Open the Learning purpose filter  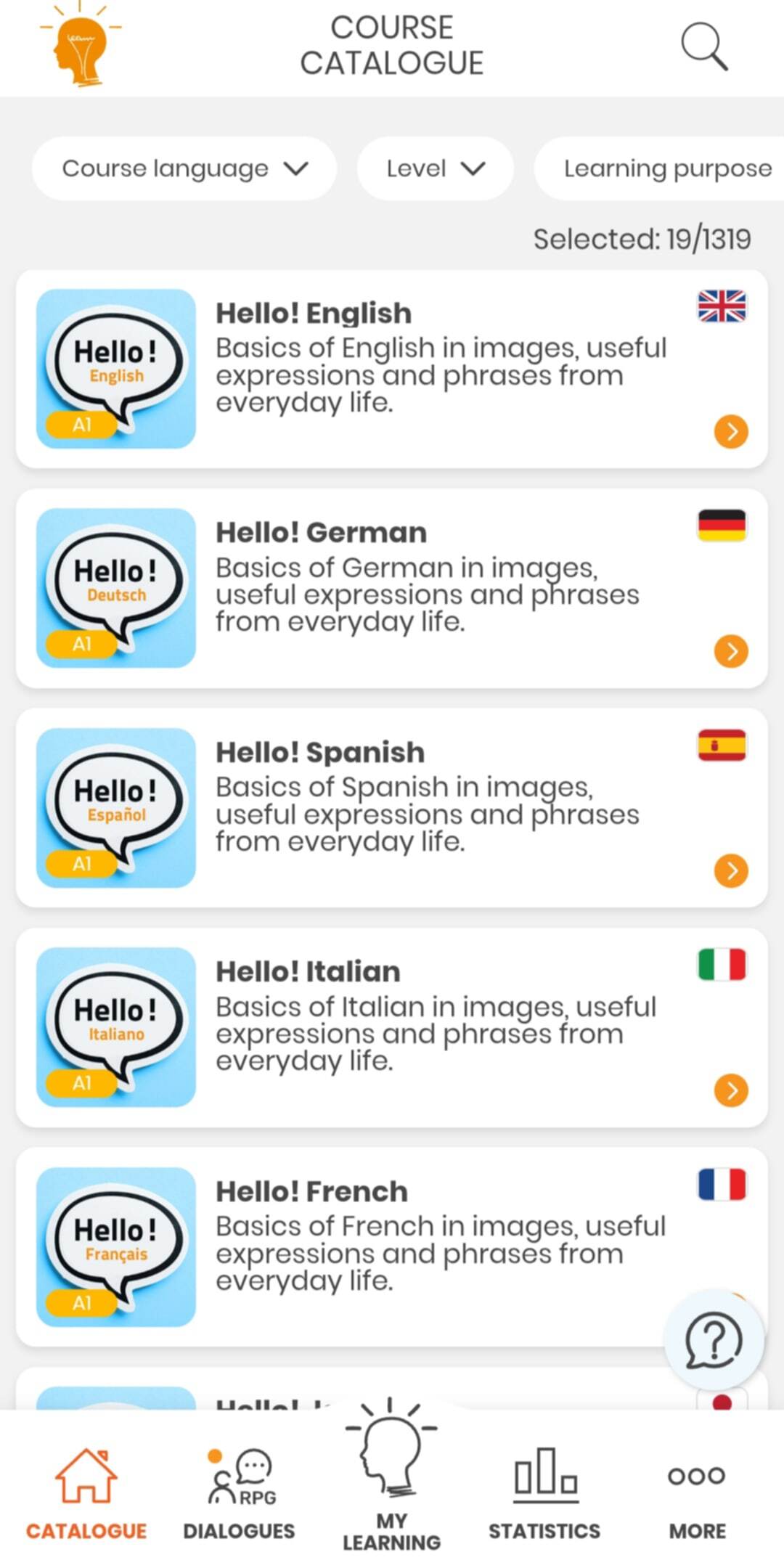click(659, 168)
